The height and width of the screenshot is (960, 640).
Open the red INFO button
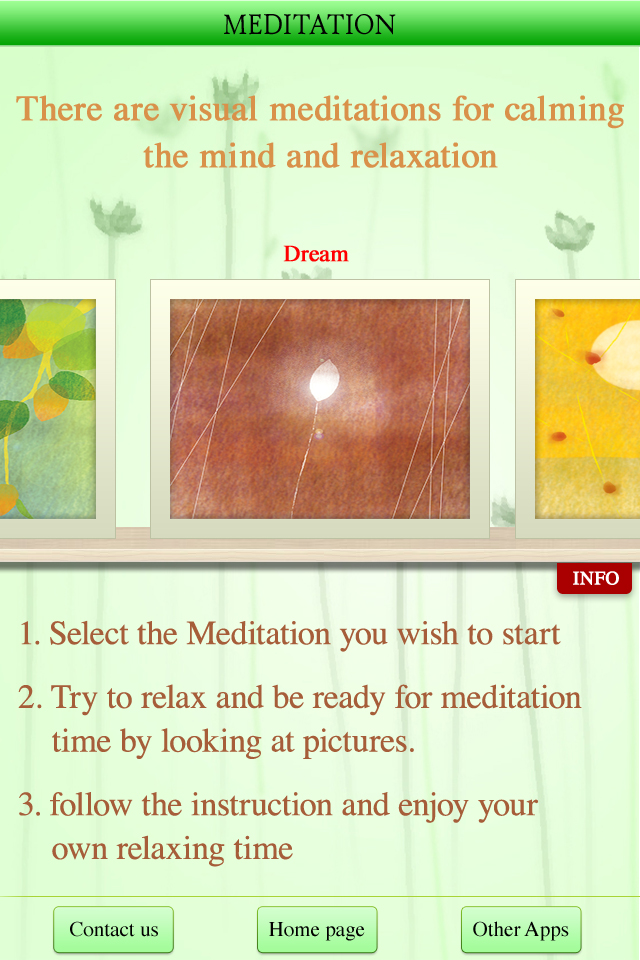(594, 578)
